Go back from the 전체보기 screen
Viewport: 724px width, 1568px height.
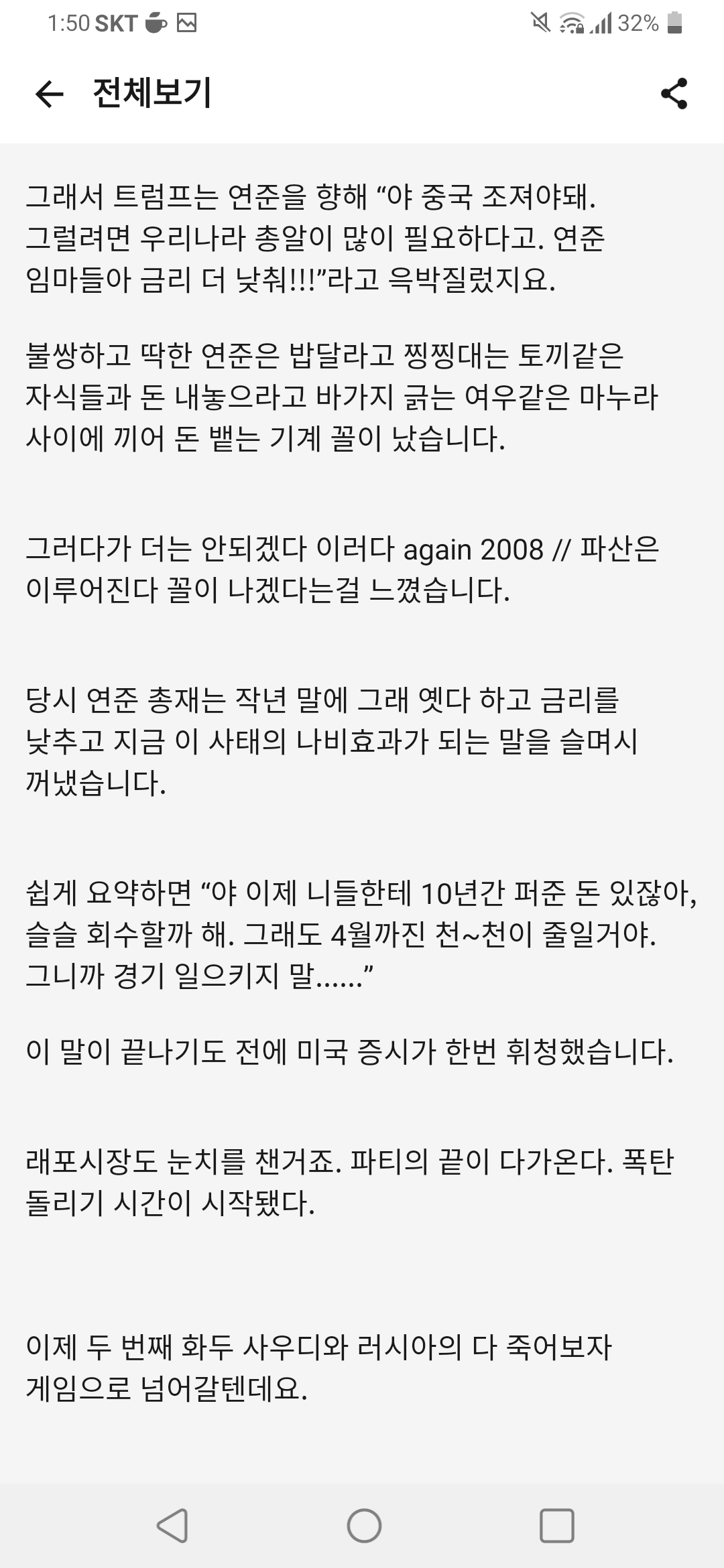(49, 94)
